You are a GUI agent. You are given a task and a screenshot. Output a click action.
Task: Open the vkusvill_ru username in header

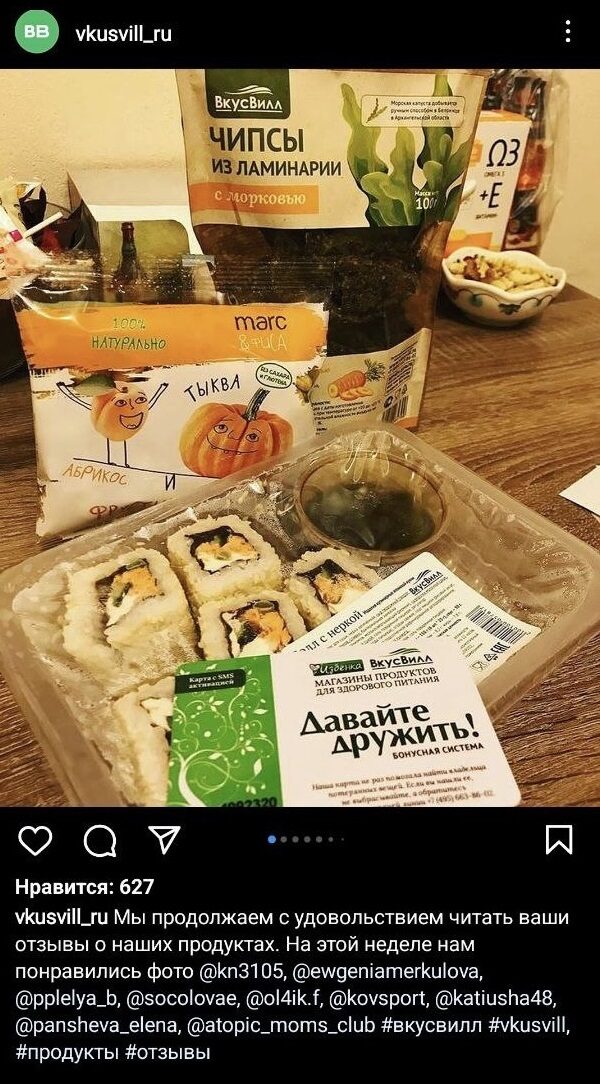pyautogui.click(x=123, y=34)
